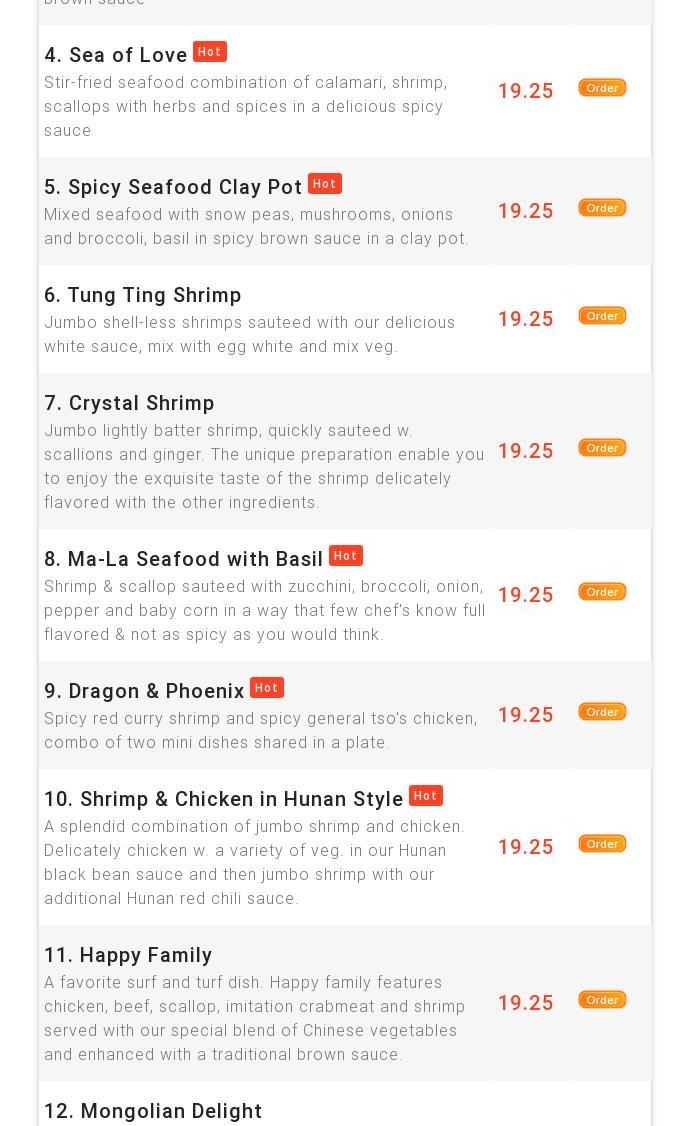Order Ma-La Seafood with Basil
Image resolution: width=690 pixels, height=1126 pixels.
coord(602,592)
